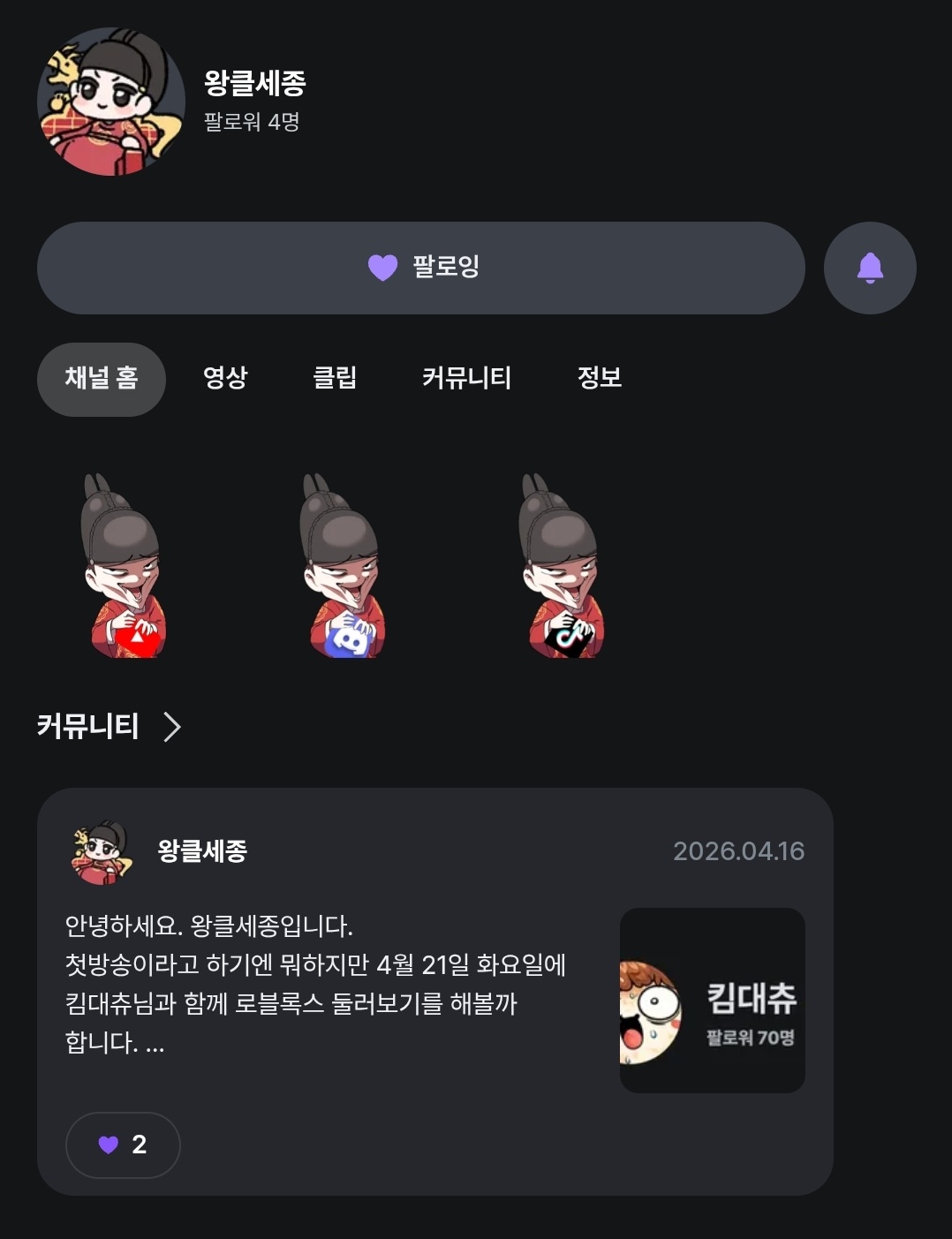
Task: Open the 정보 tab
Action: click(600, 379)
